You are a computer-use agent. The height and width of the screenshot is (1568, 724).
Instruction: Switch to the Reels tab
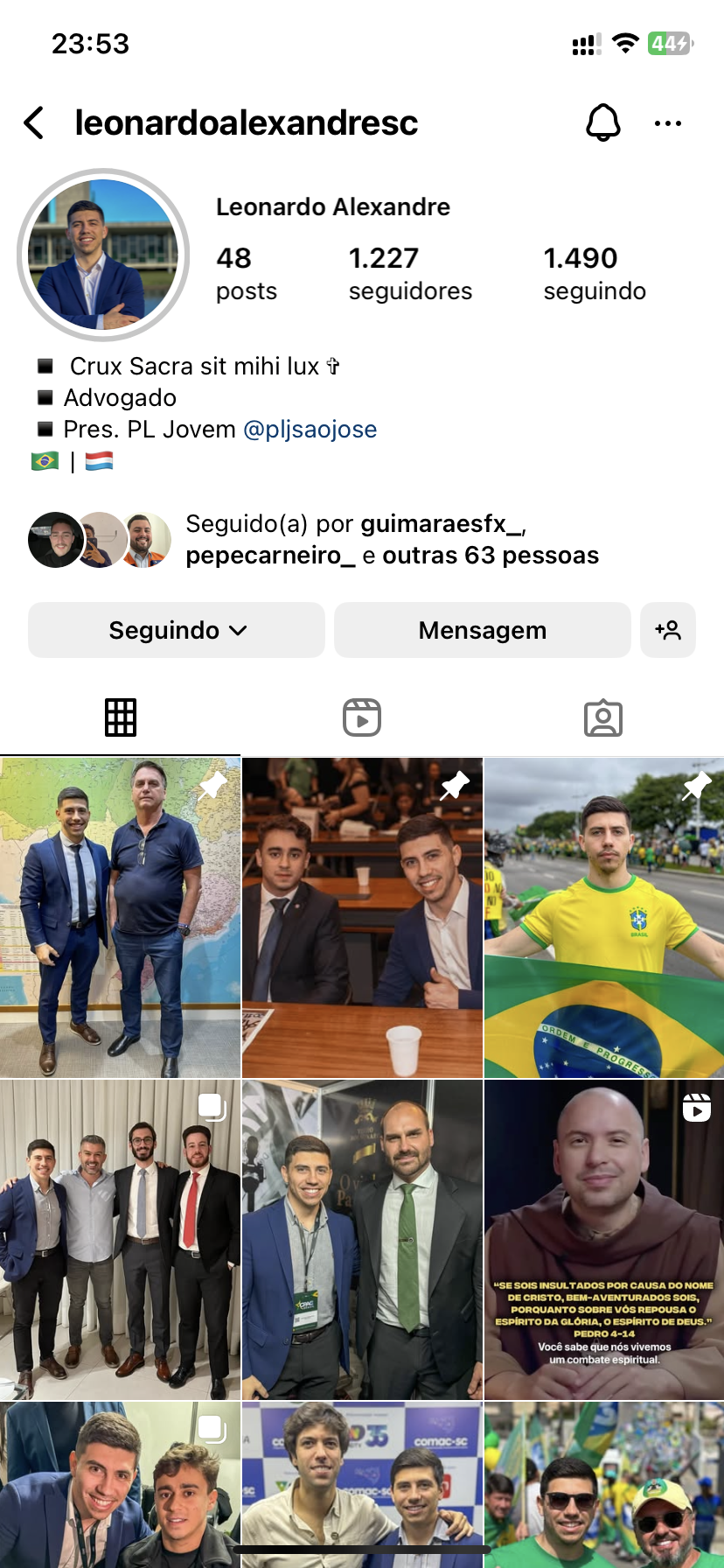[362, 717]
